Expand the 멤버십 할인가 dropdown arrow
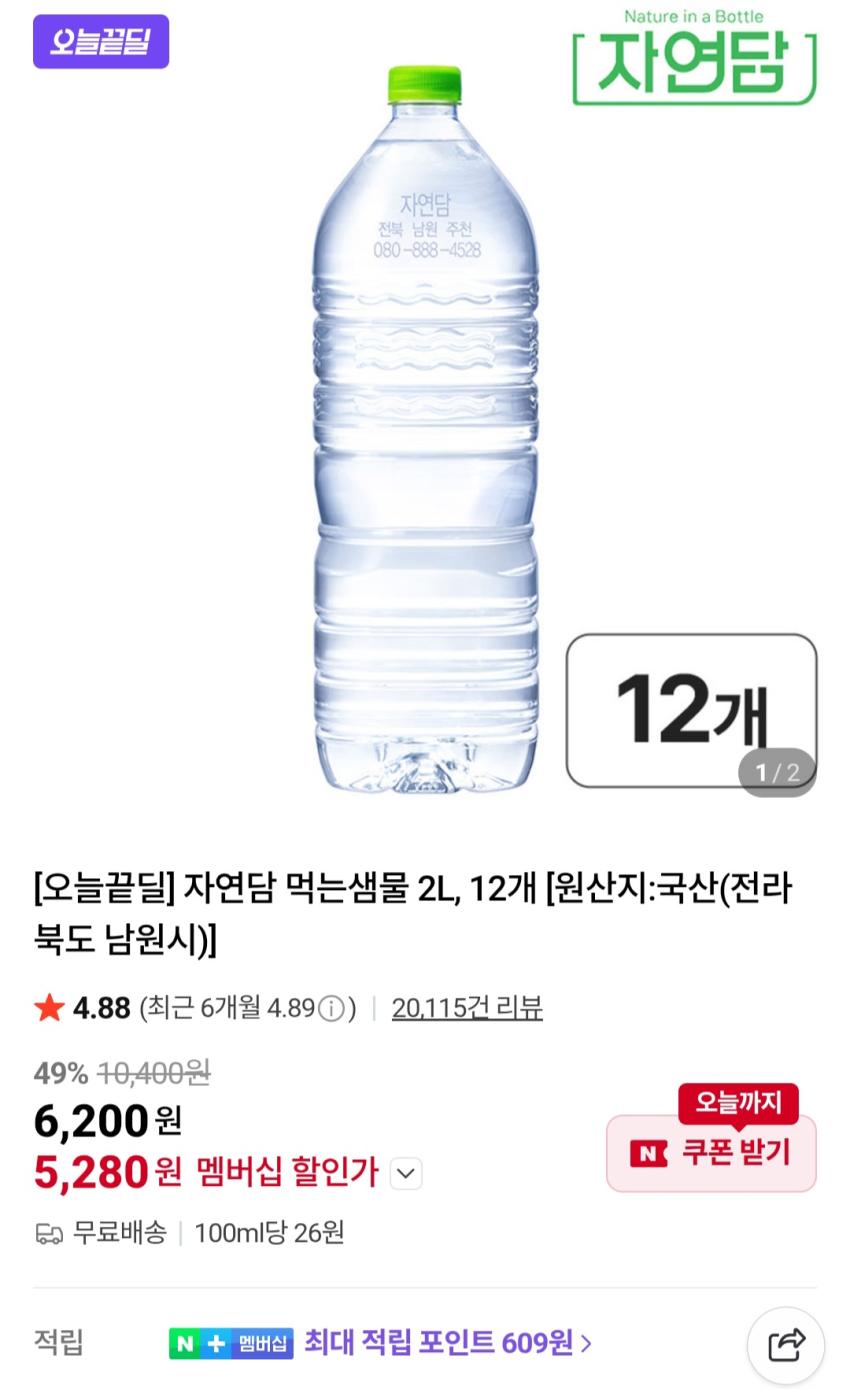Viewport: 850px width, 1389px height. tap(406, 1173)
